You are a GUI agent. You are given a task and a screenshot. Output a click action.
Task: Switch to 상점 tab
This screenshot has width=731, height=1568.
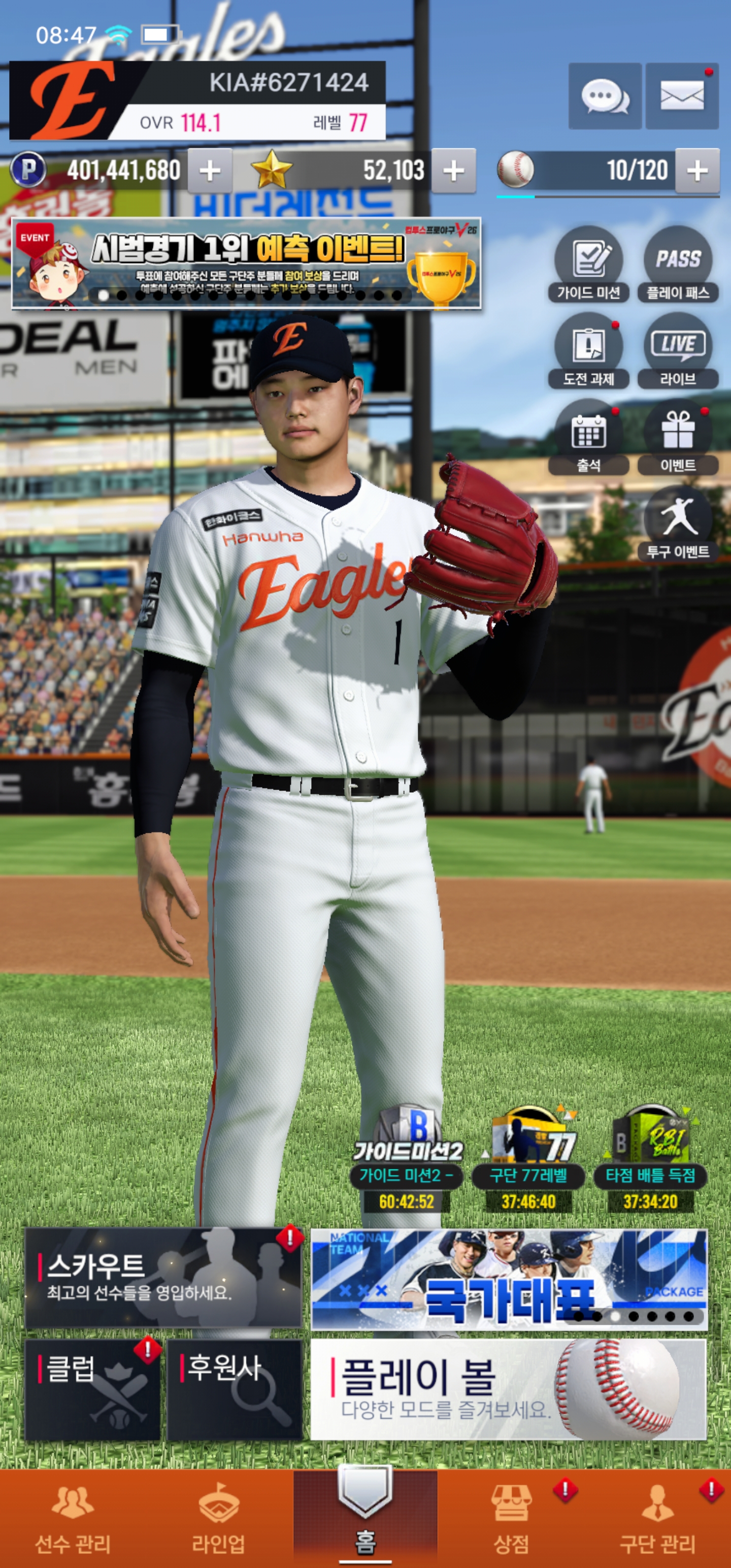(x=511, y=1520)
